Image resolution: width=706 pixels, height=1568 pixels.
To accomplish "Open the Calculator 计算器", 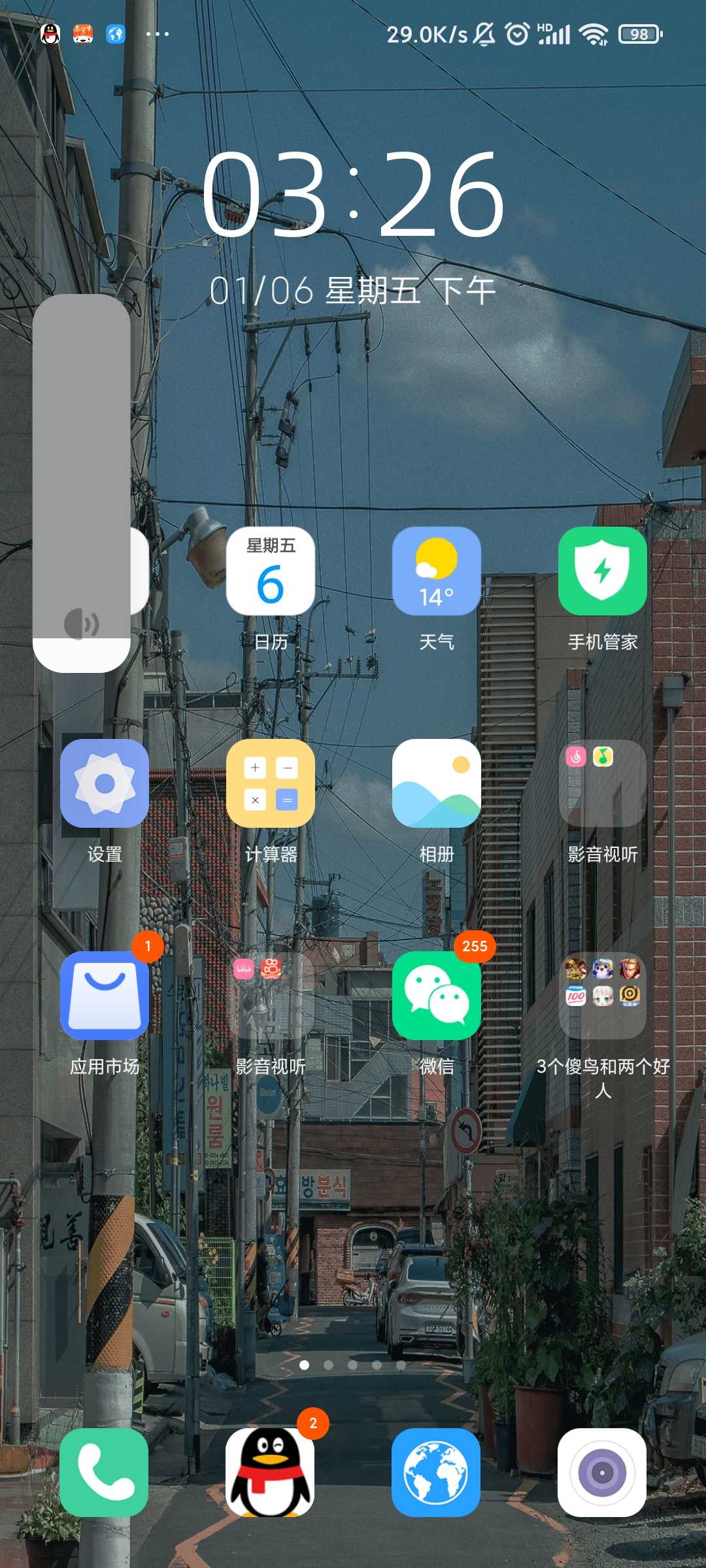I will [x=270, y=783].
